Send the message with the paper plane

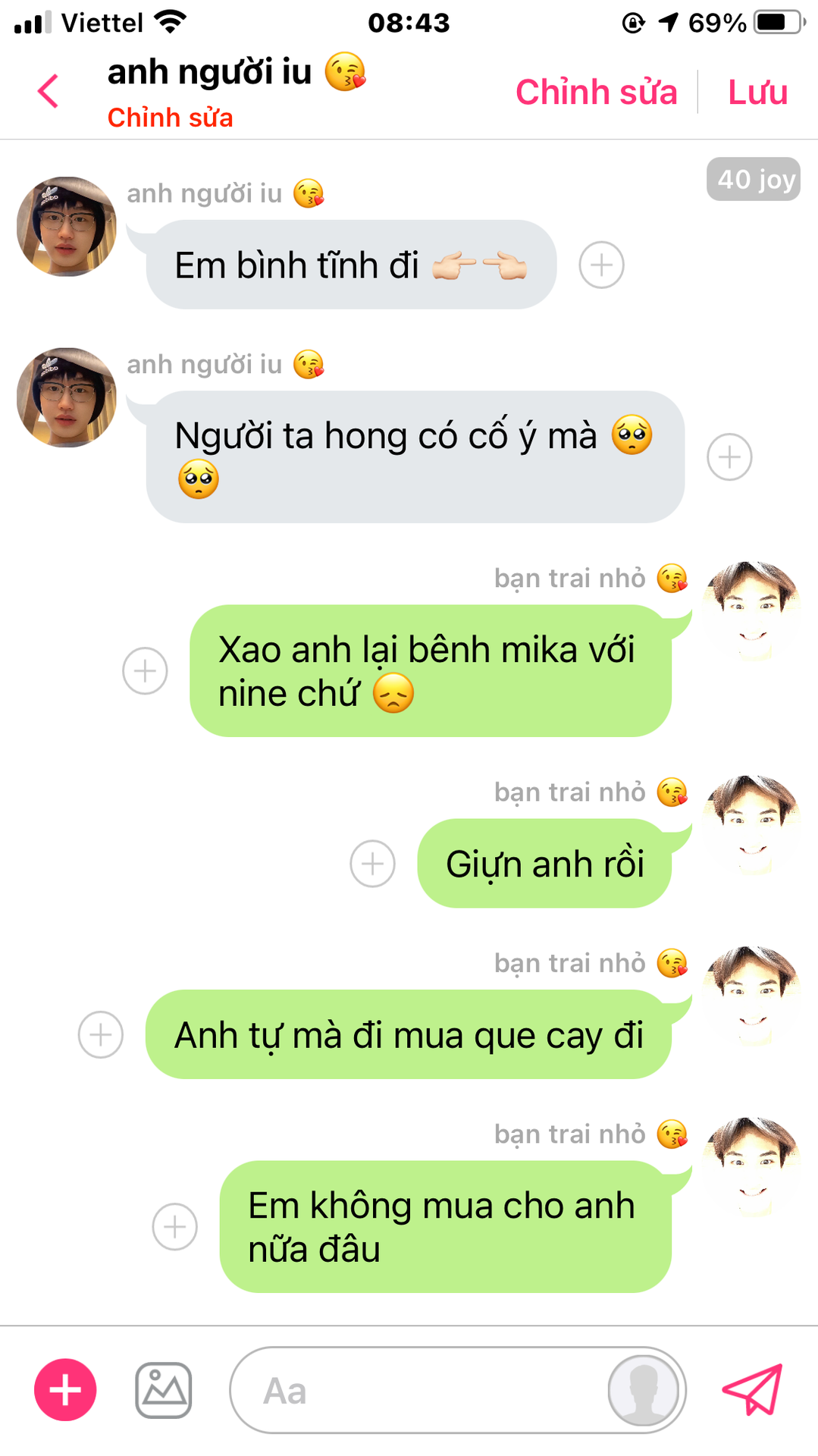point(752,1389)
